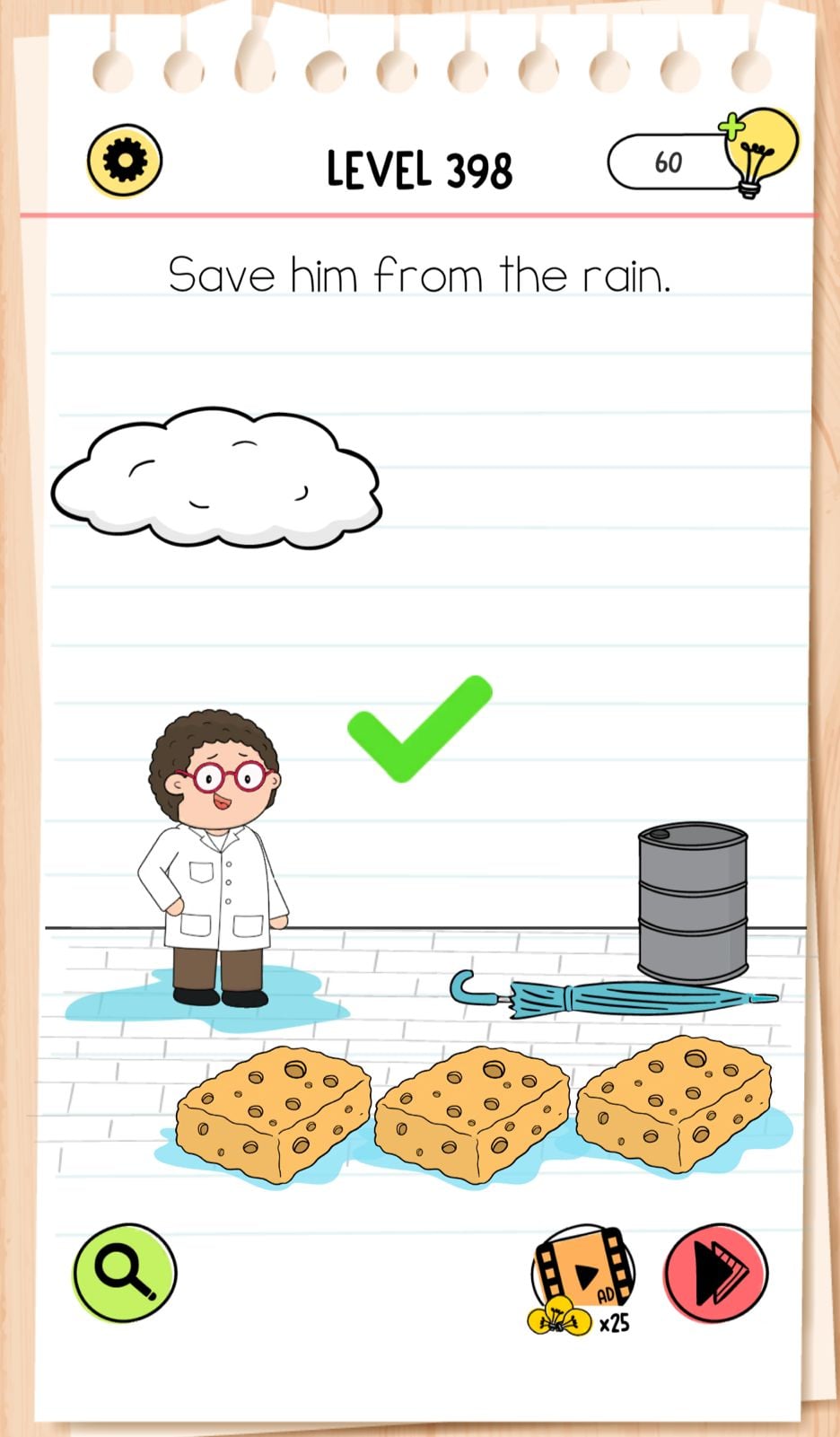
Task: Open the settings gear
Action: 125,162
